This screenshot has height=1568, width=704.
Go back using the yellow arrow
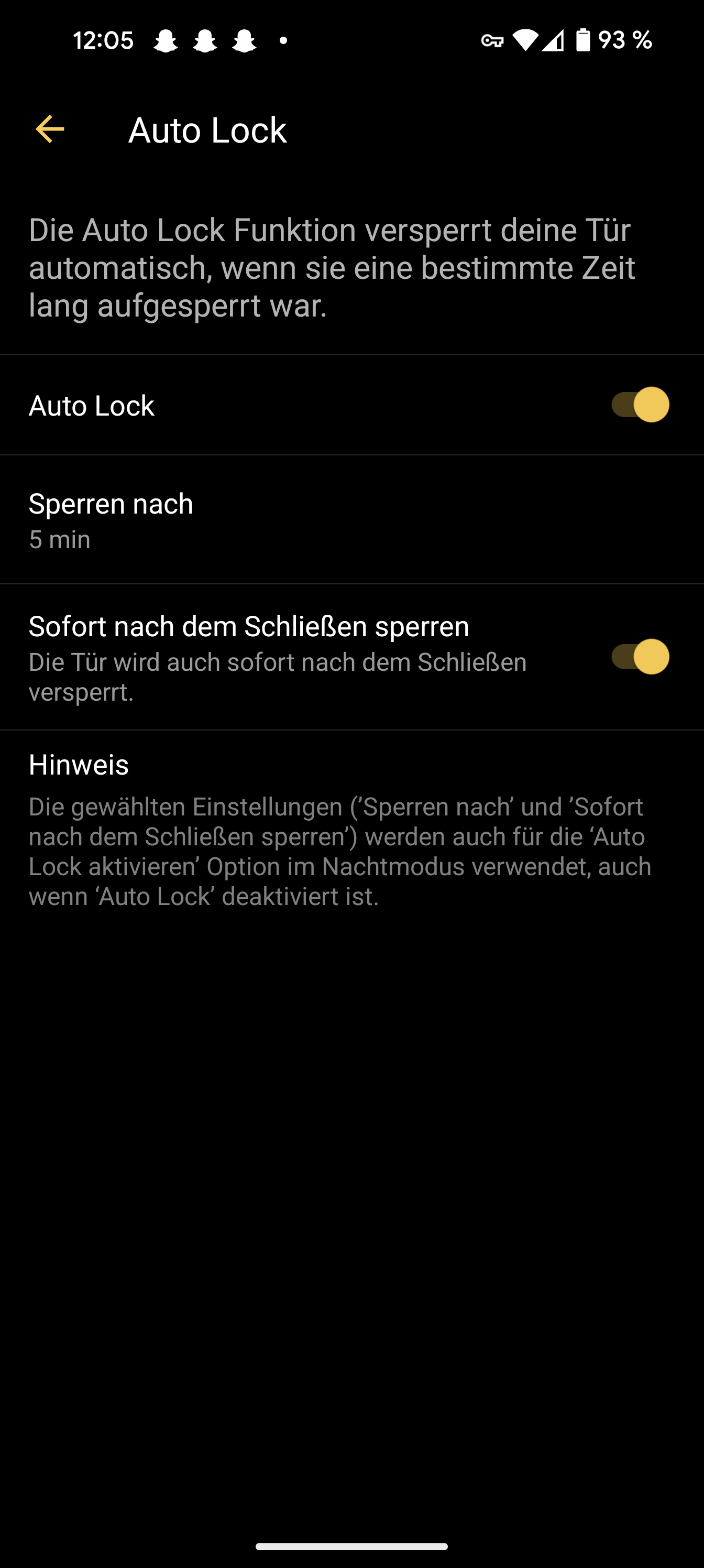click(x=50, y=129)
